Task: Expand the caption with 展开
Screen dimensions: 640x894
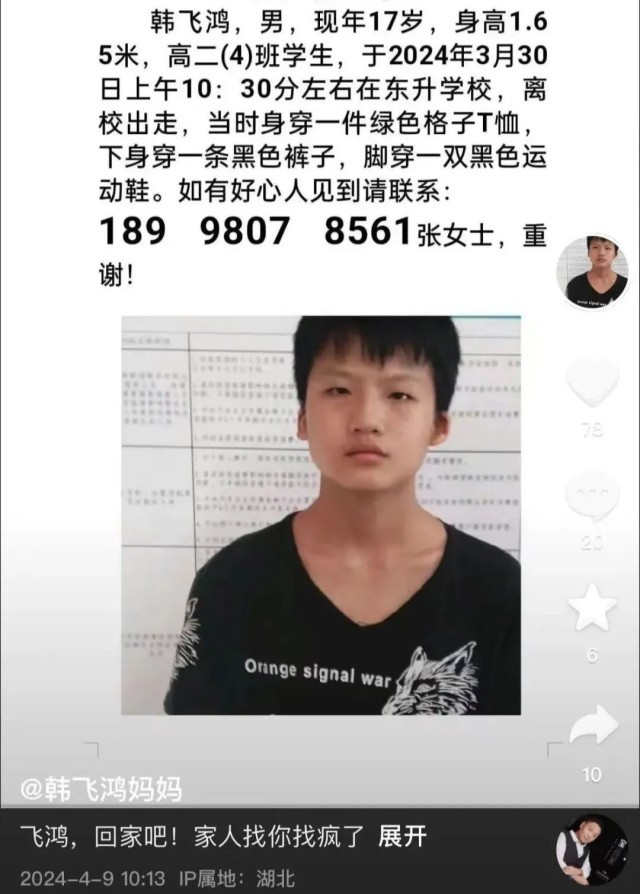Action: tap(402, 836)
